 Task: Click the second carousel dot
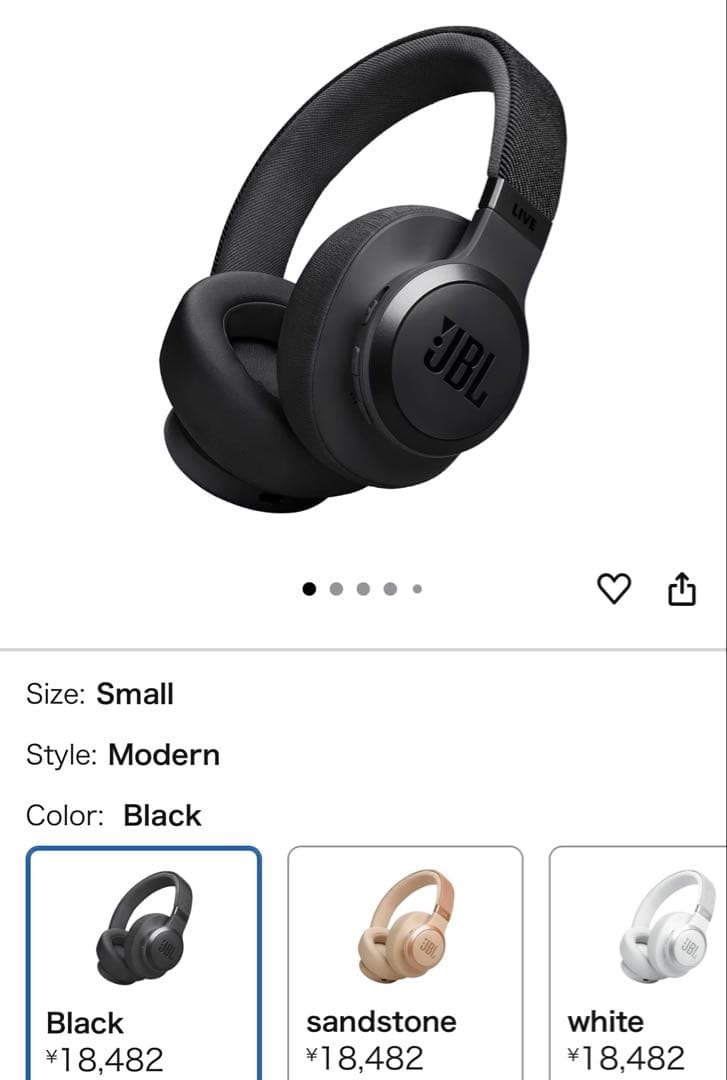[x=334, y=589]
